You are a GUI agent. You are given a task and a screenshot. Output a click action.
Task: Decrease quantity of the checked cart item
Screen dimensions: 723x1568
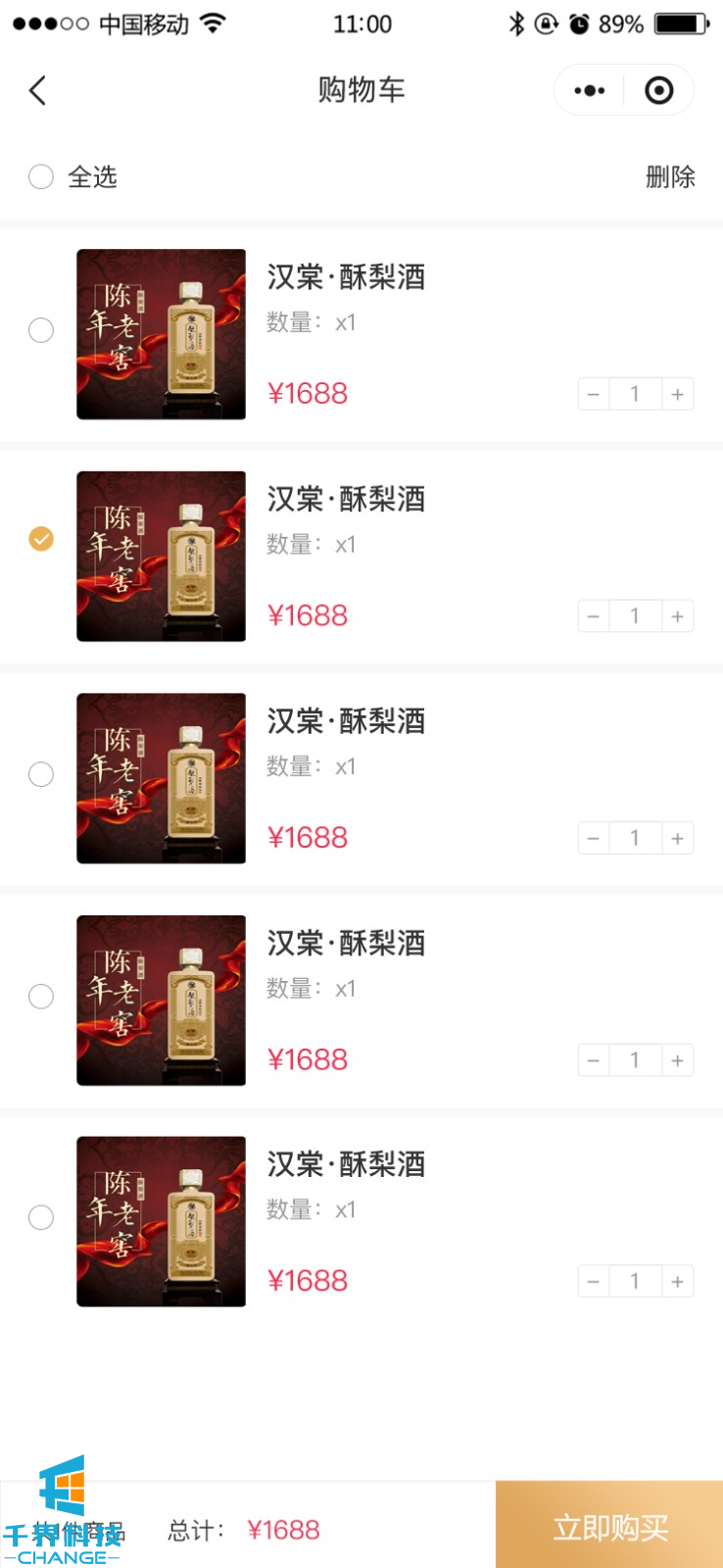pyautogui.click(x=594, y=616)
